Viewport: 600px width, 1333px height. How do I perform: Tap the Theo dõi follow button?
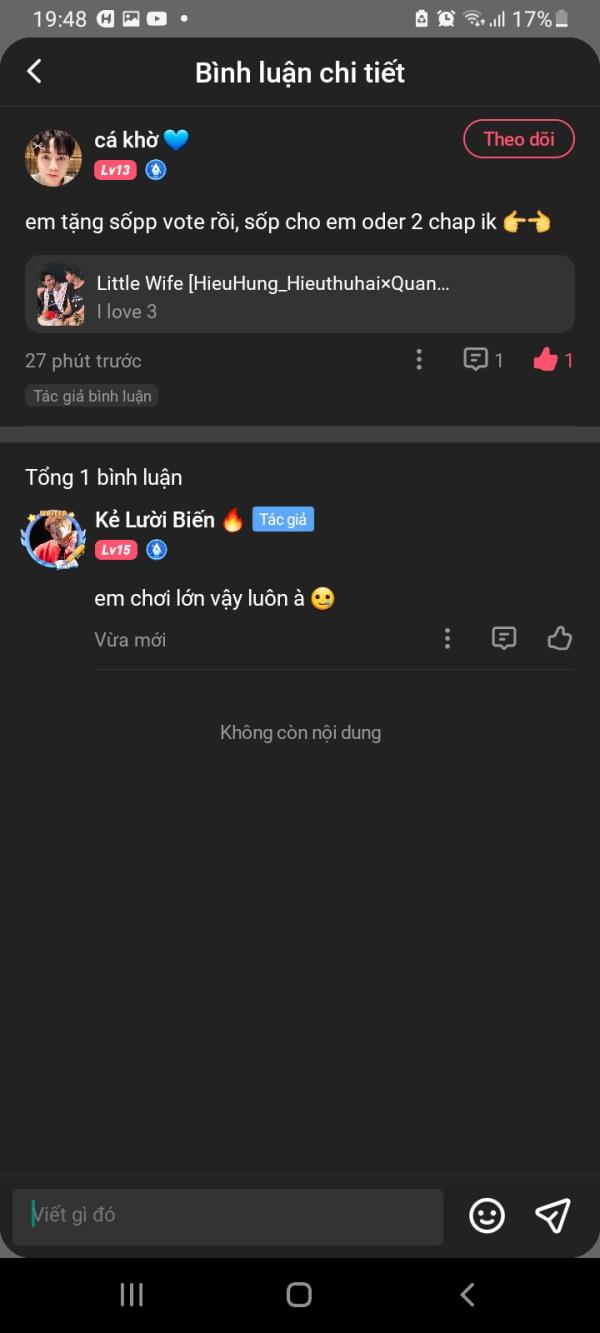518,139
